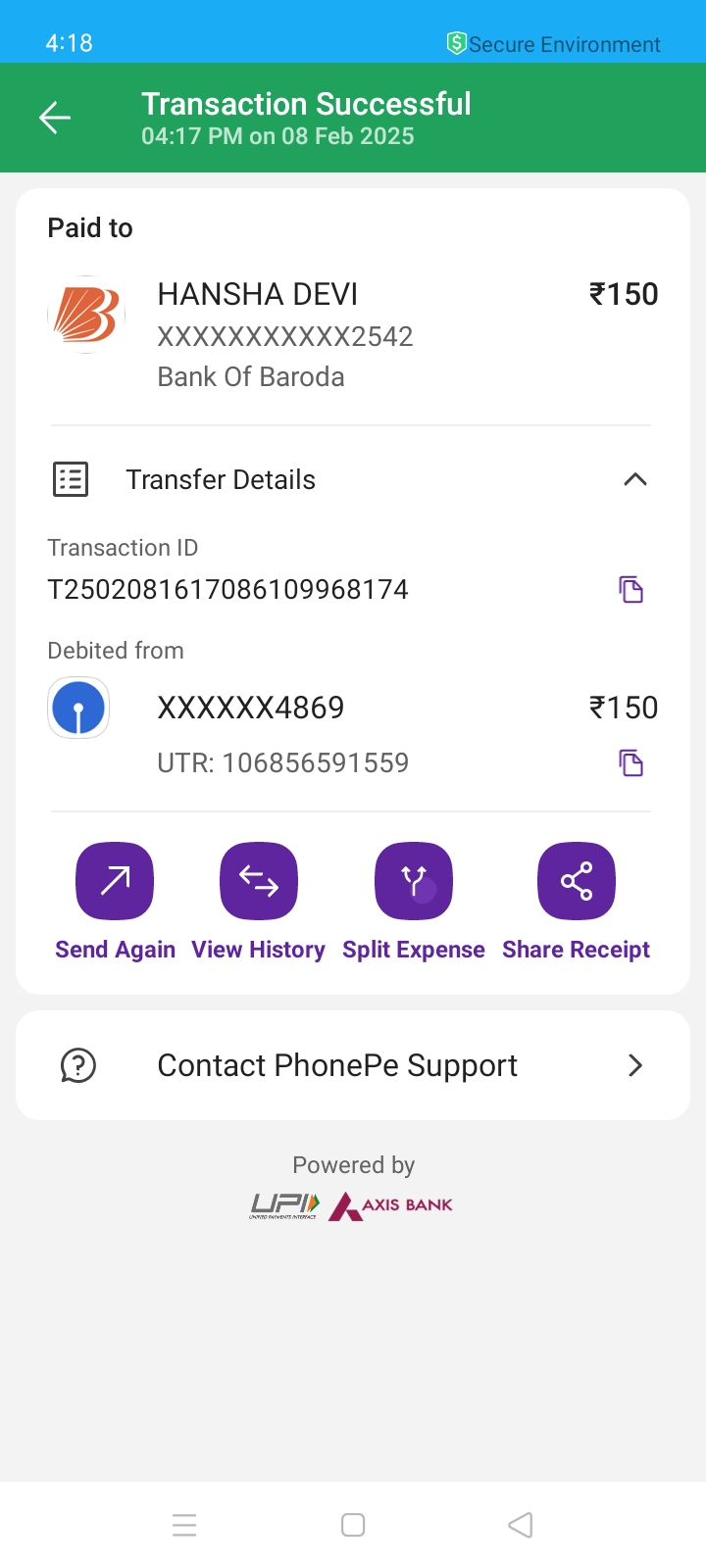
Task: Collapse the Transfer Details section
Action: (x=634, y=479)
